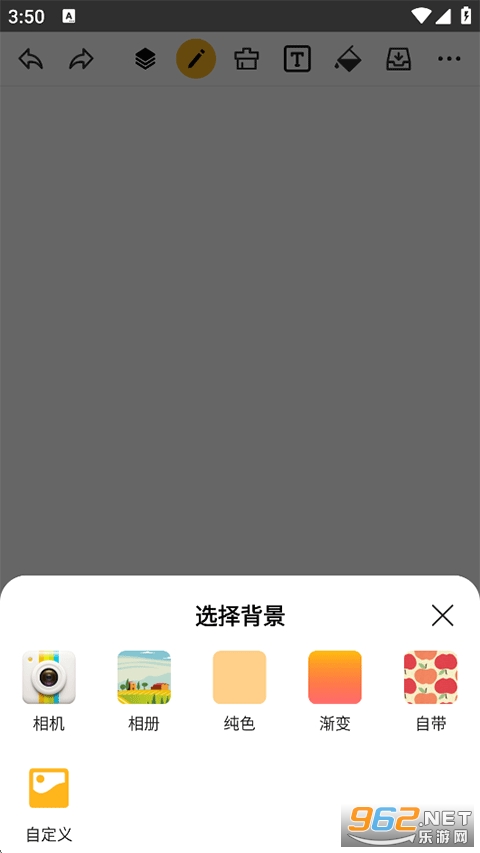This screenshot has width=480, height=853.
Task: Open the layers panel
Action: click(145, 59)
